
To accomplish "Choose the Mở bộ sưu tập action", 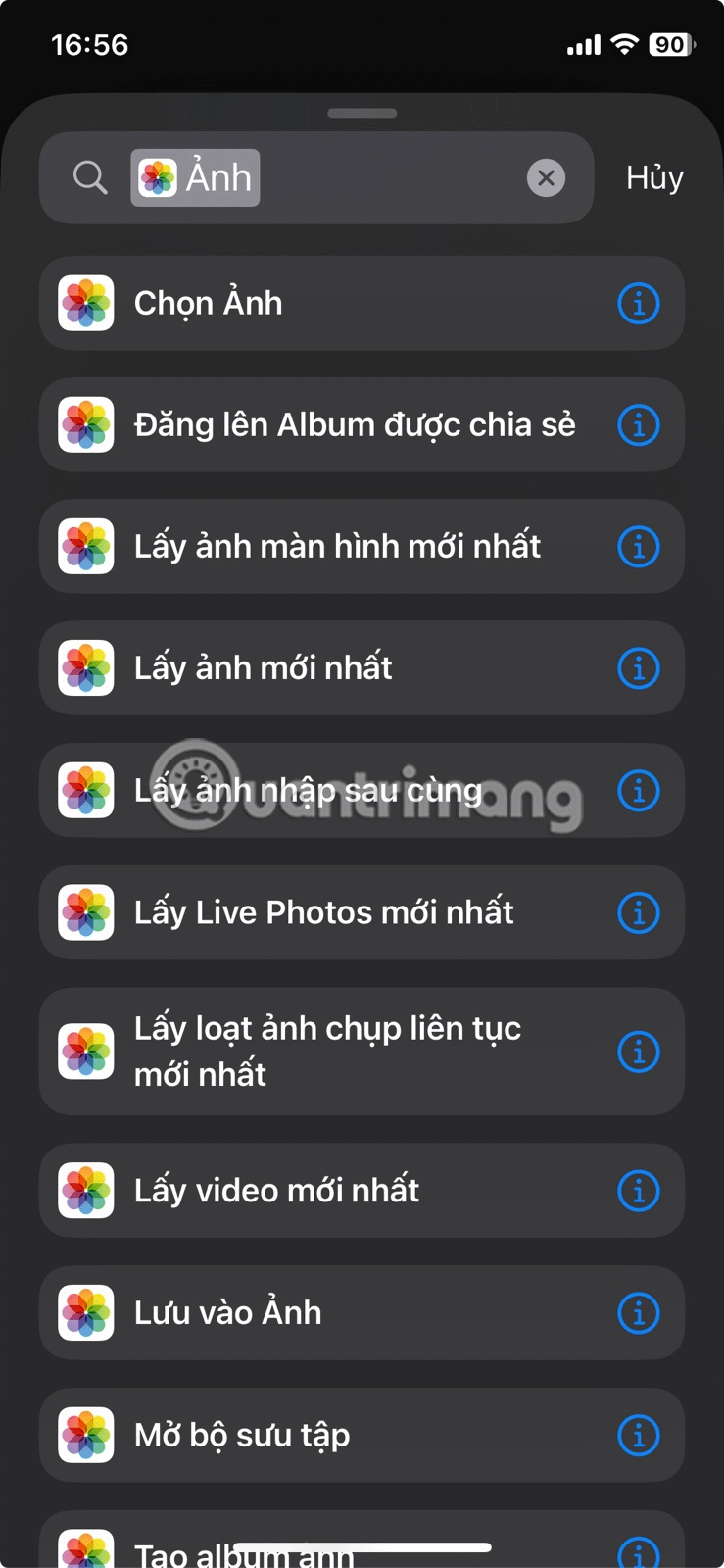I will [x=323, y=1436].
